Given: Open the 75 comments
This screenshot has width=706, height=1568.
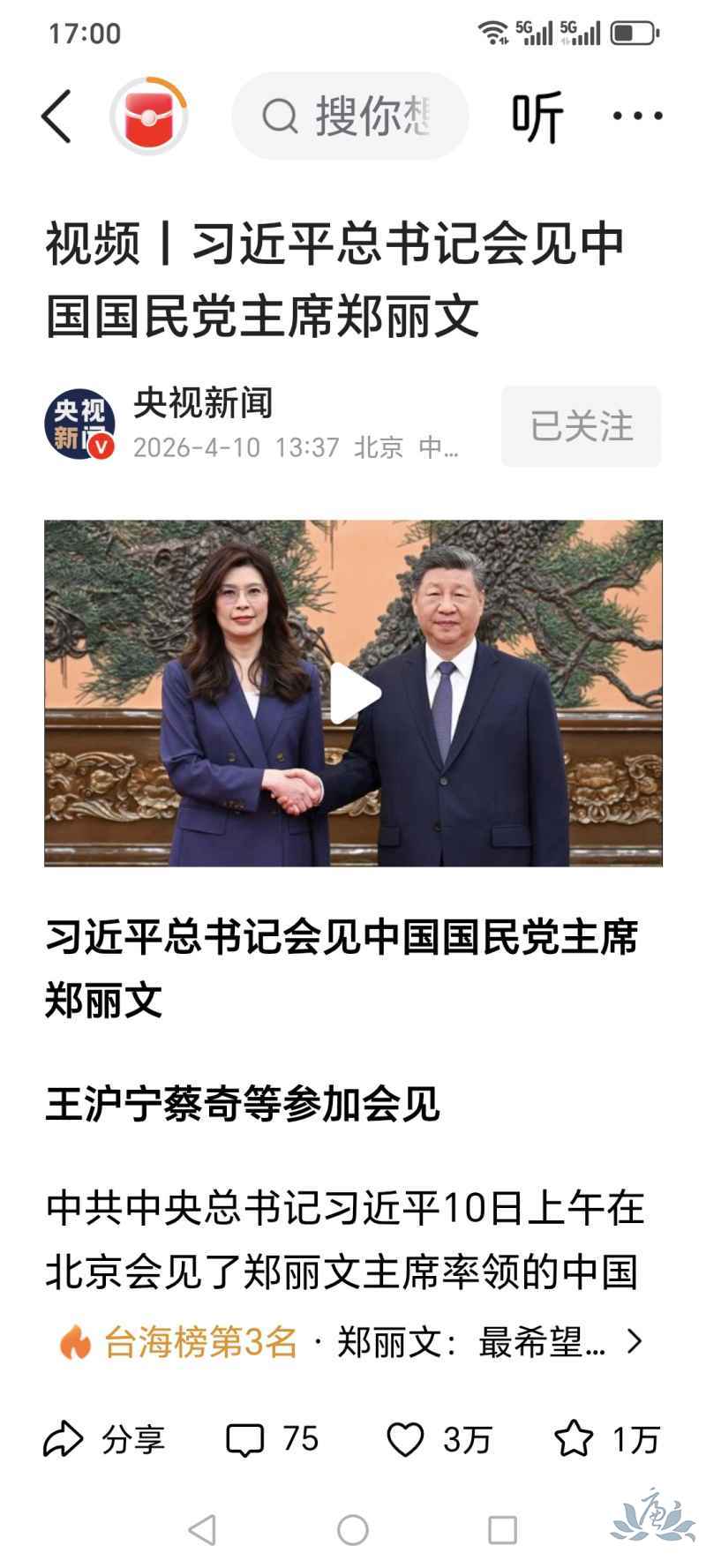Looking at the screenshot, I should [272, 1439].
